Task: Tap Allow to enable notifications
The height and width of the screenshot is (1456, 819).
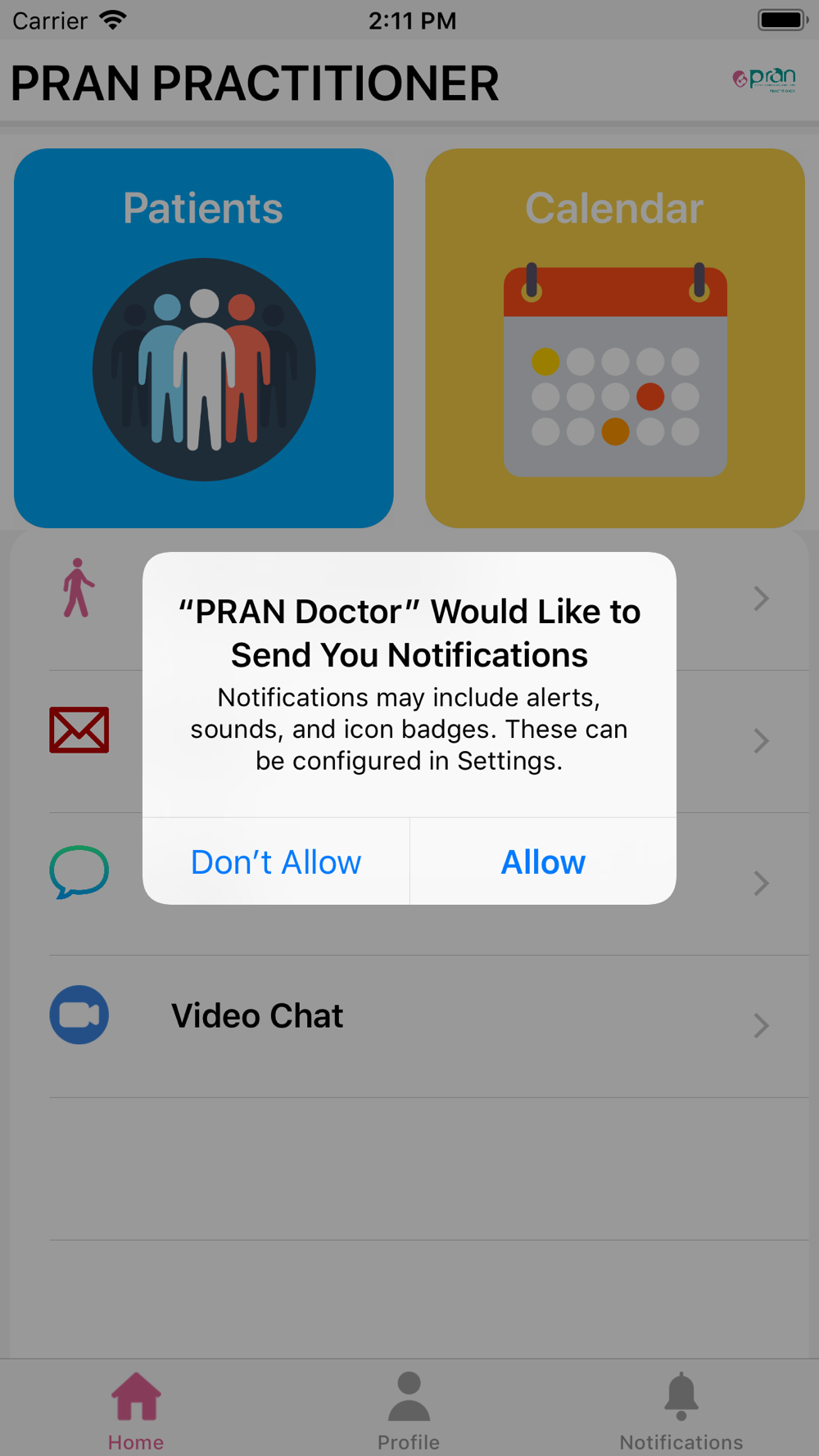Action: pos(543,861)
